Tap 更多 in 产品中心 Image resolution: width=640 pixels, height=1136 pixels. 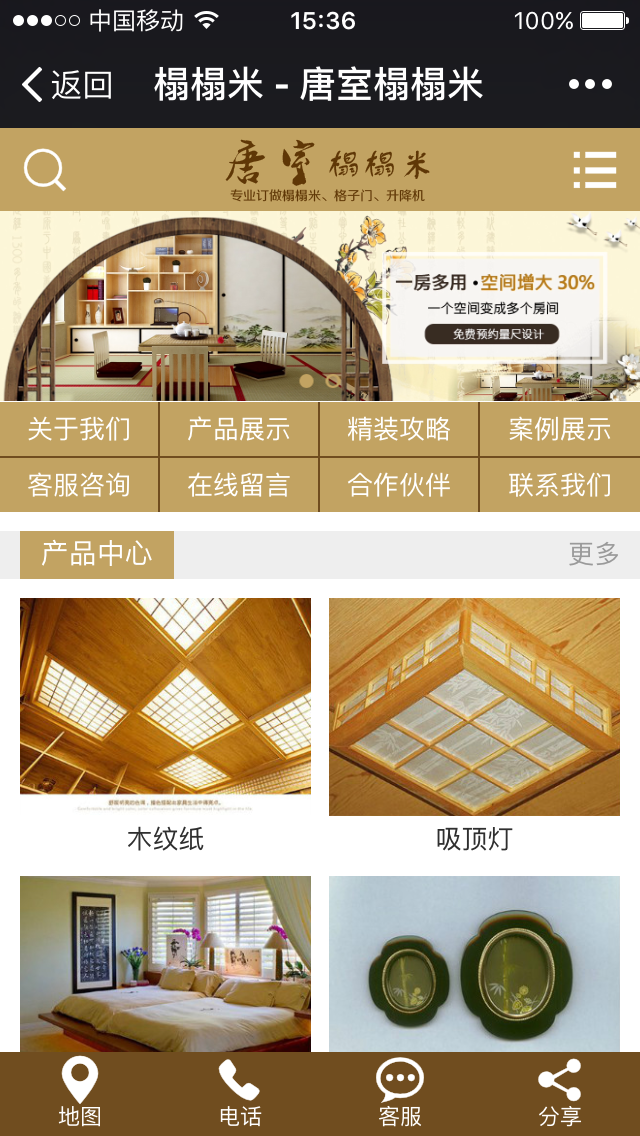(x=594, y=554)
